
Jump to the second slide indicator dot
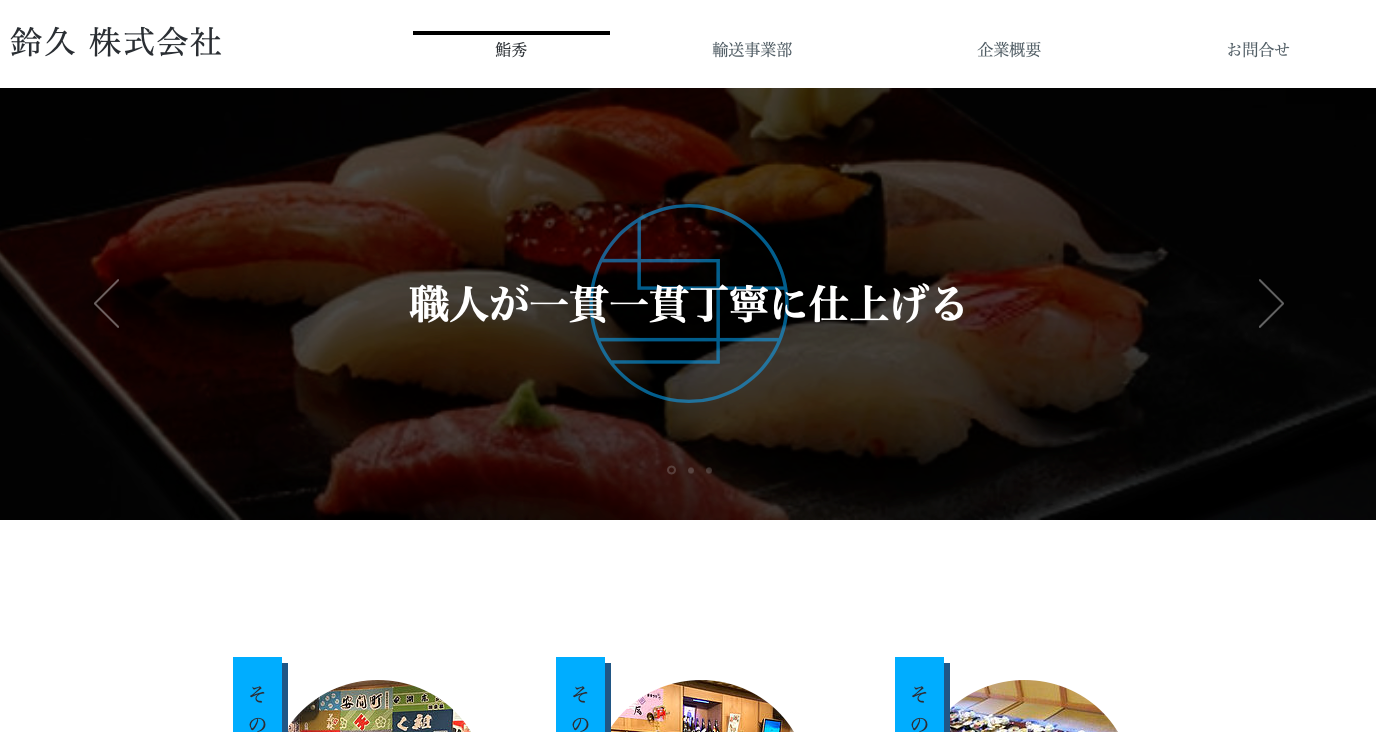(690, 470)
